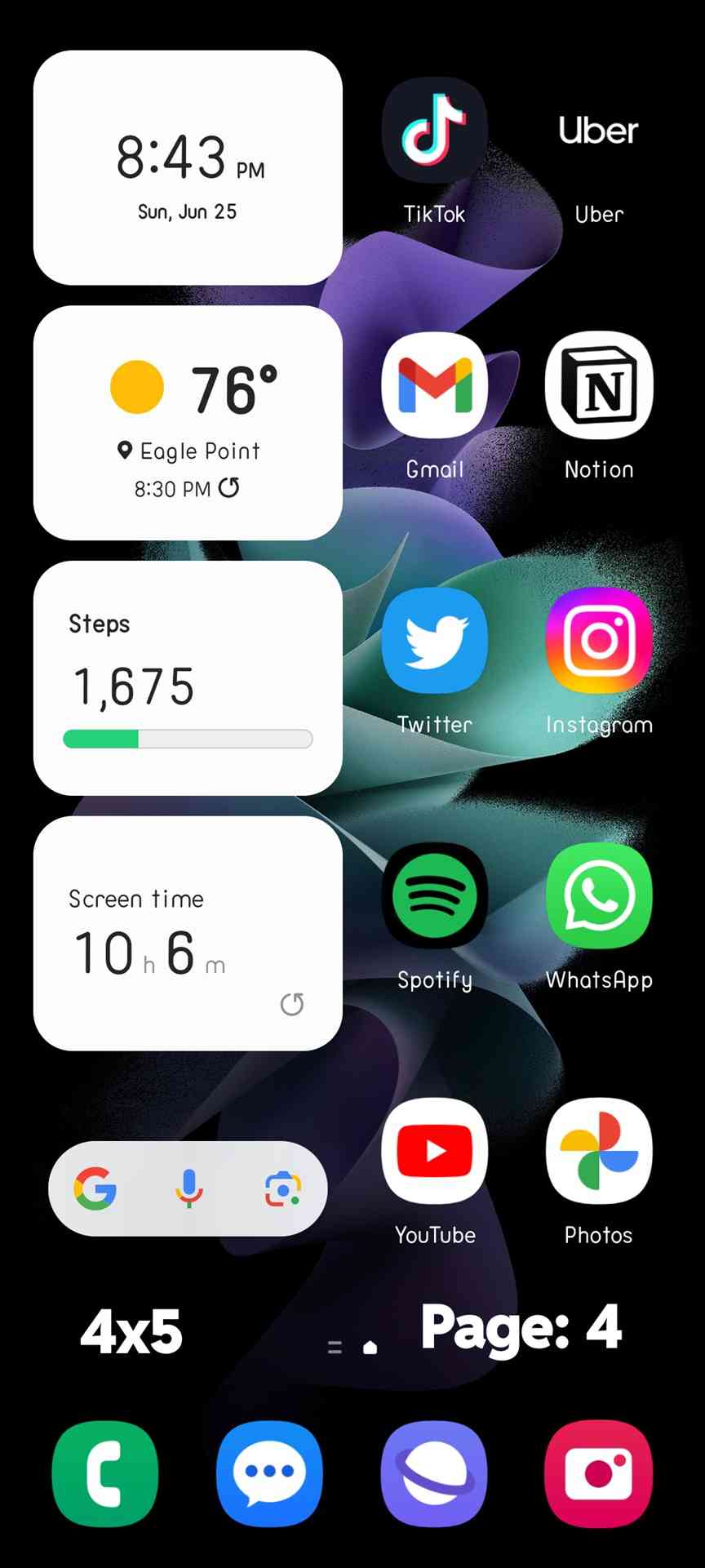Viewport: 705px width, 1568px height.
Task: Open WhatsApp
Action: coord(598,895)
